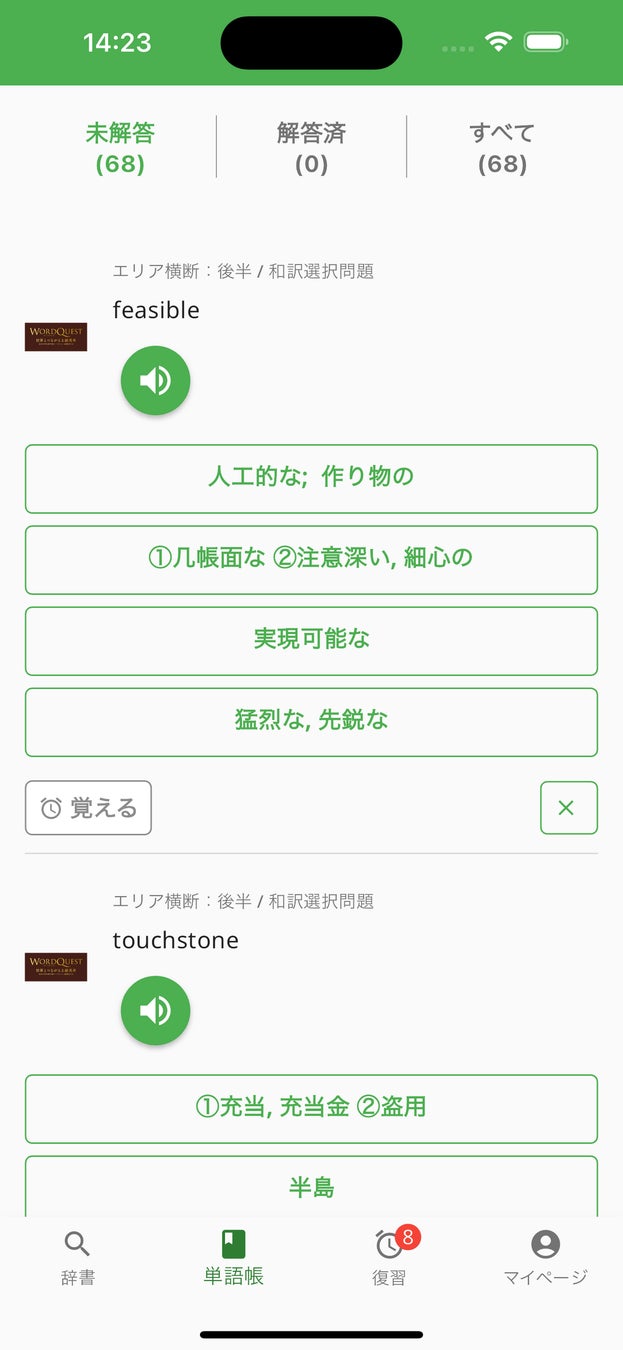Play audio pronunciation for feasible
Screen dimensions: 623x1350
click(155, 381)
